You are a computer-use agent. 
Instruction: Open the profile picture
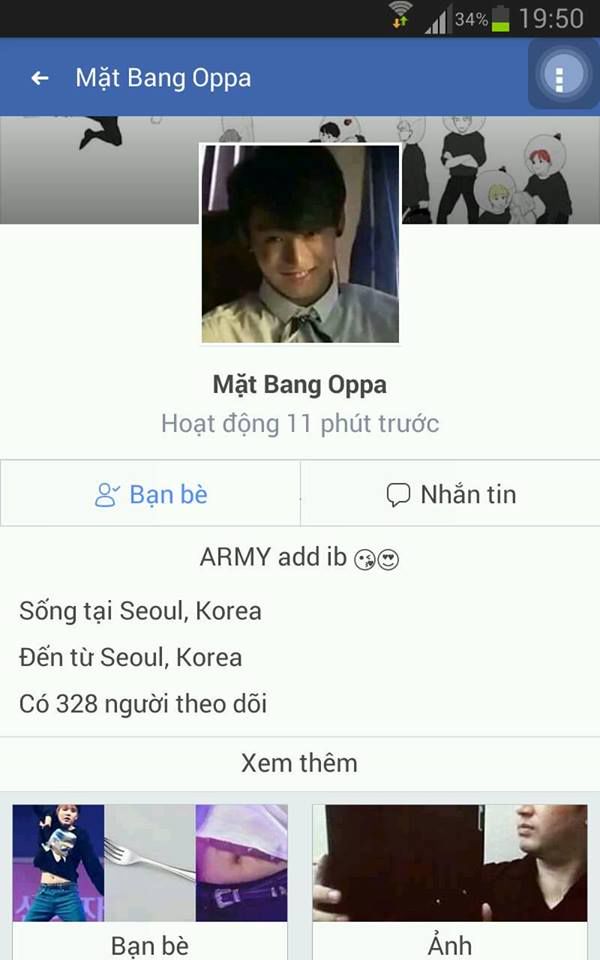pyautogui.click(x=301, y=243)
